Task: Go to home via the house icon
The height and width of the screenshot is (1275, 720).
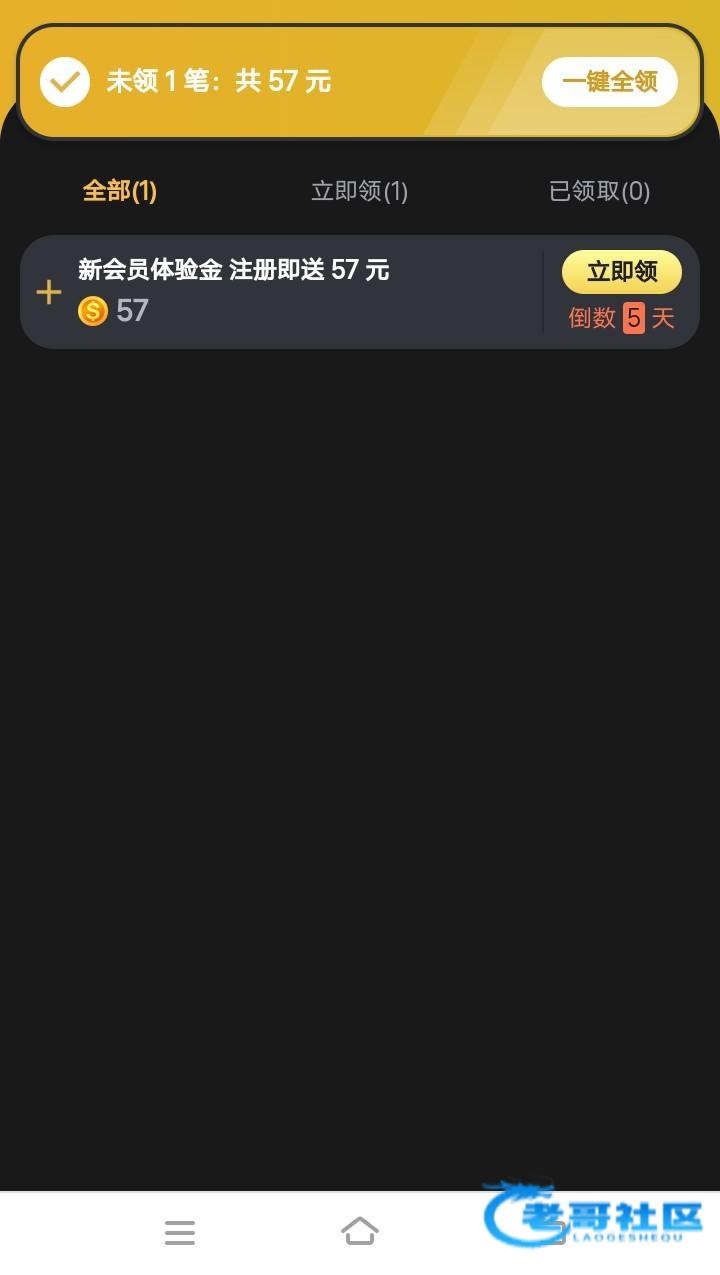Action: coord(360,1231)
